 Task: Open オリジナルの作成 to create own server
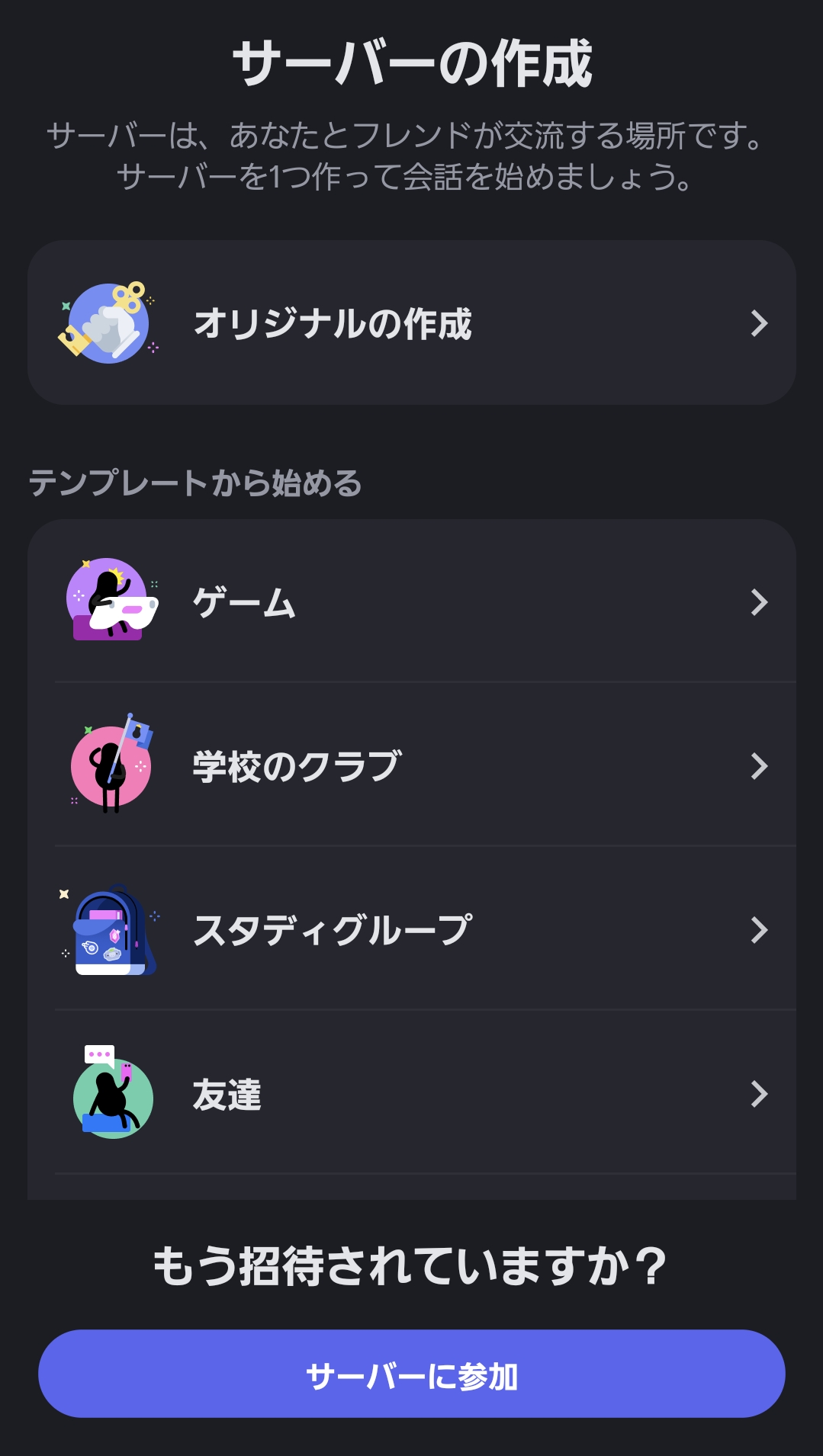(411, 323)
